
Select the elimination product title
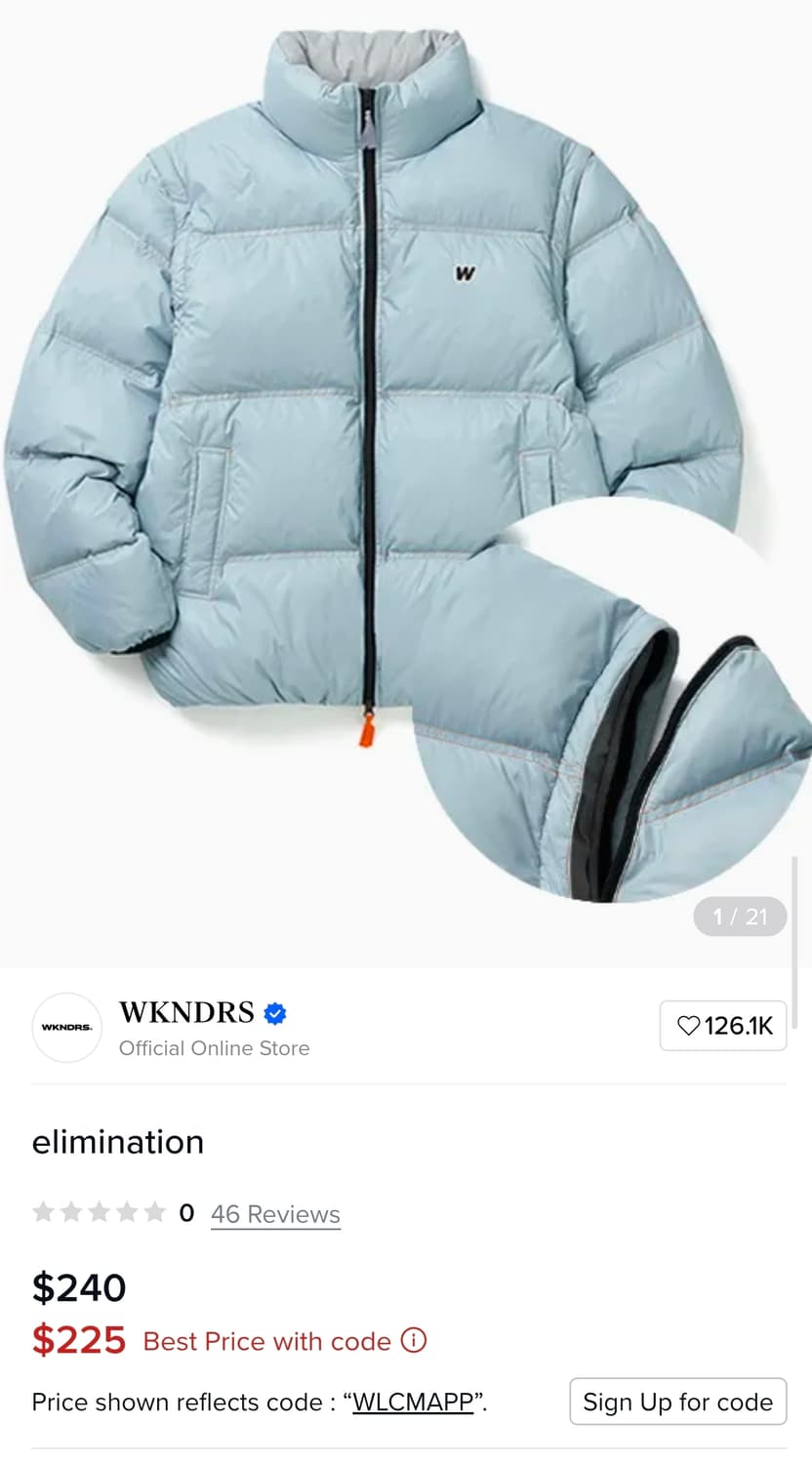(x=117, y=1142)
